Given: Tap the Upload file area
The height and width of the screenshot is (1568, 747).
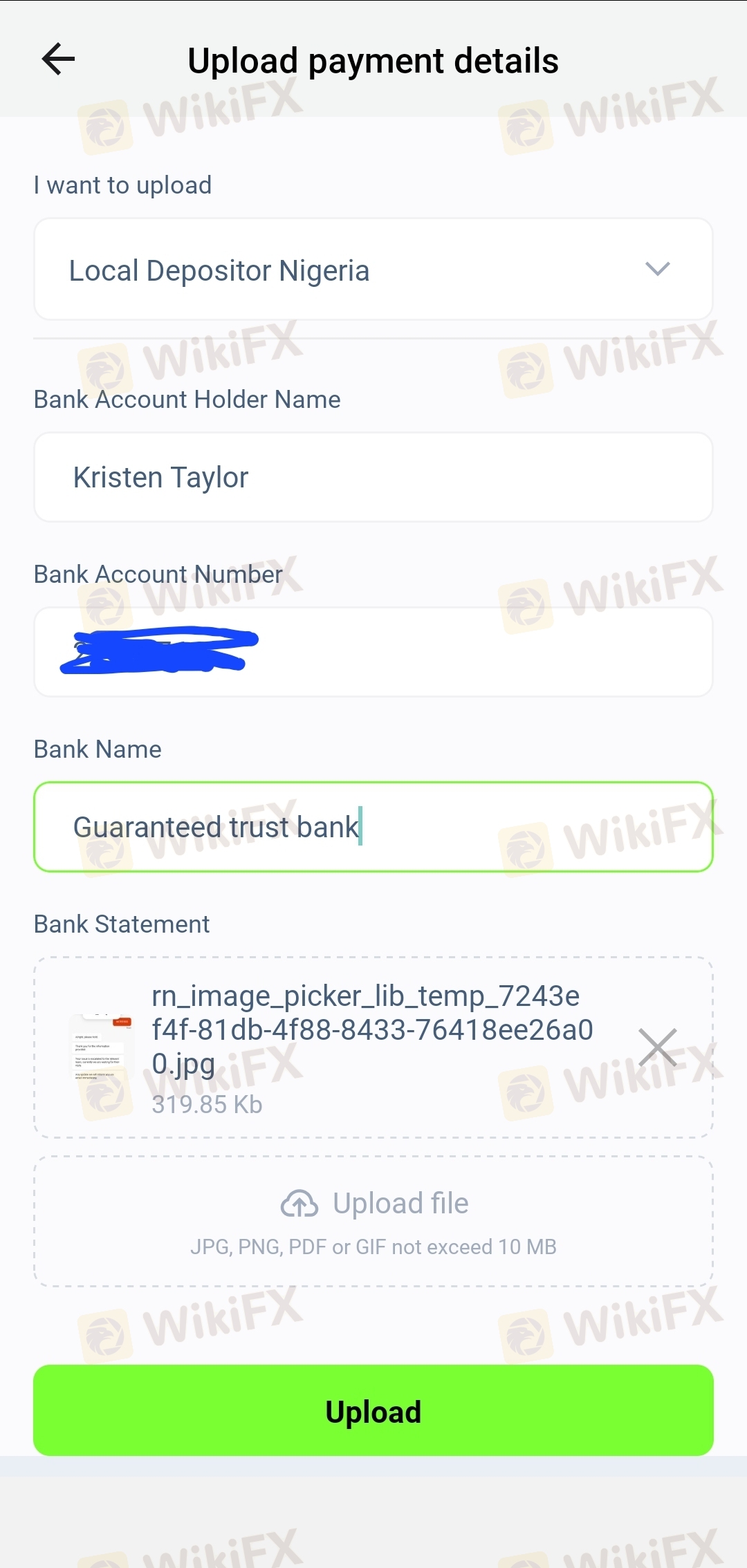Looking at the screenshot, I should tap(373, 1221).
